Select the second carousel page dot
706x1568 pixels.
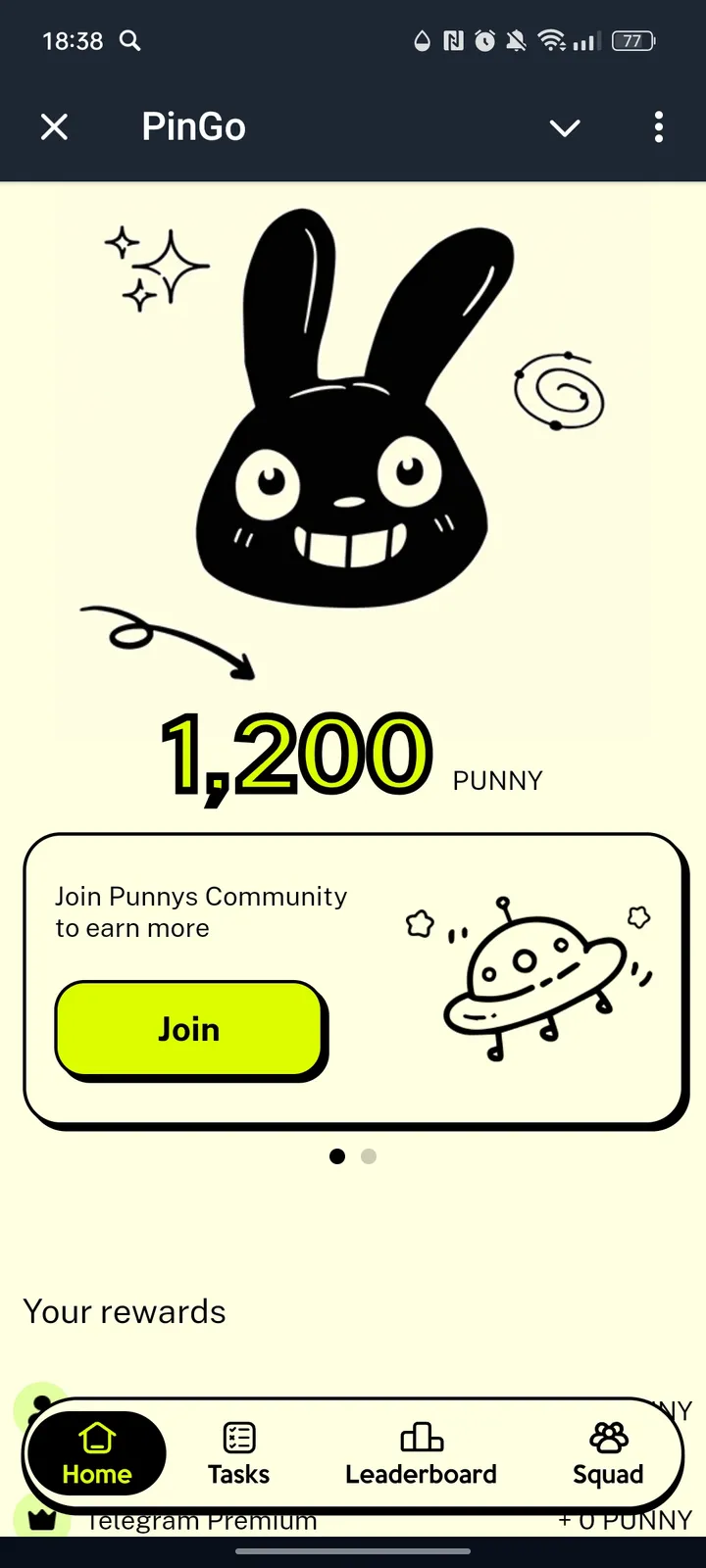click(x=369, y=1156)
